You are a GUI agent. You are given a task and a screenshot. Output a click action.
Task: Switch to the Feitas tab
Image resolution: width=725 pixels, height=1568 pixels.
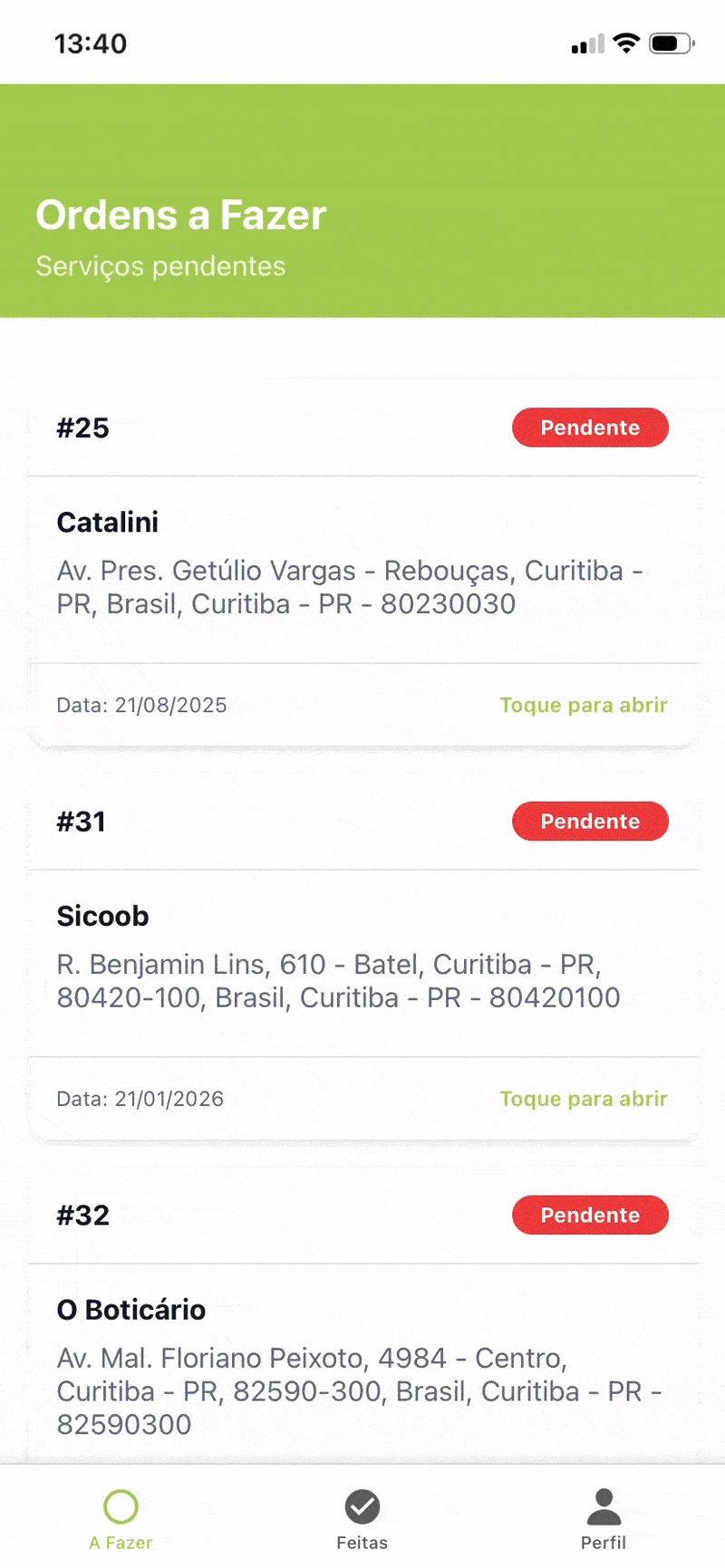pos(362,1517)
